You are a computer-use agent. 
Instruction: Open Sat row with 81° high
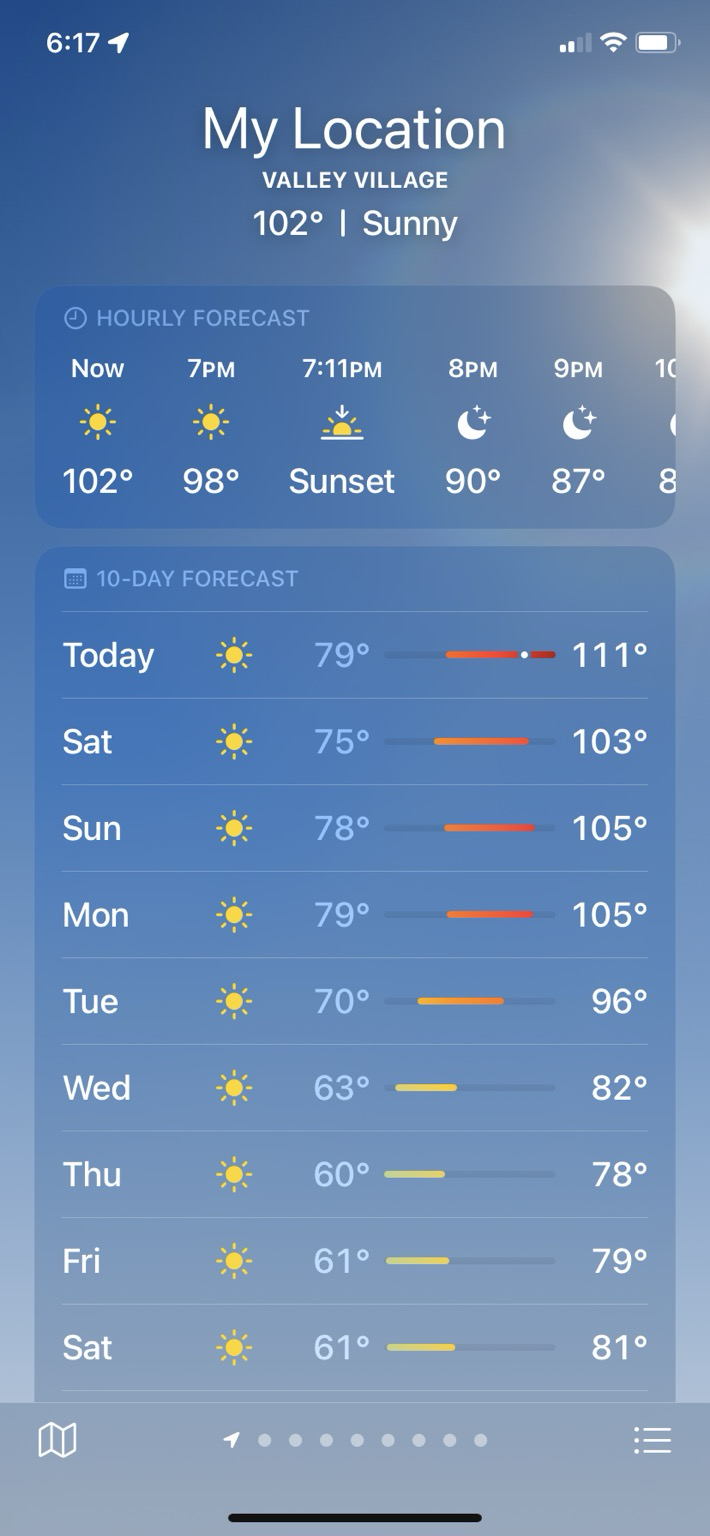(355, 1347)
